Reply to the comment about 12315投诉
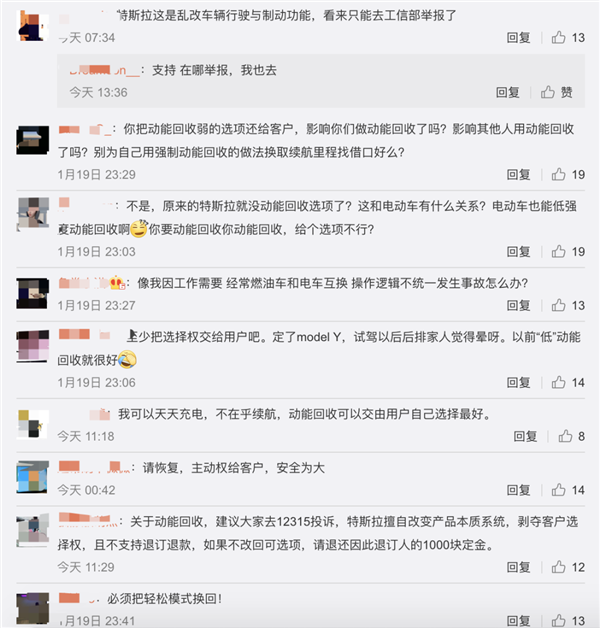 click(x=518, y=568)
